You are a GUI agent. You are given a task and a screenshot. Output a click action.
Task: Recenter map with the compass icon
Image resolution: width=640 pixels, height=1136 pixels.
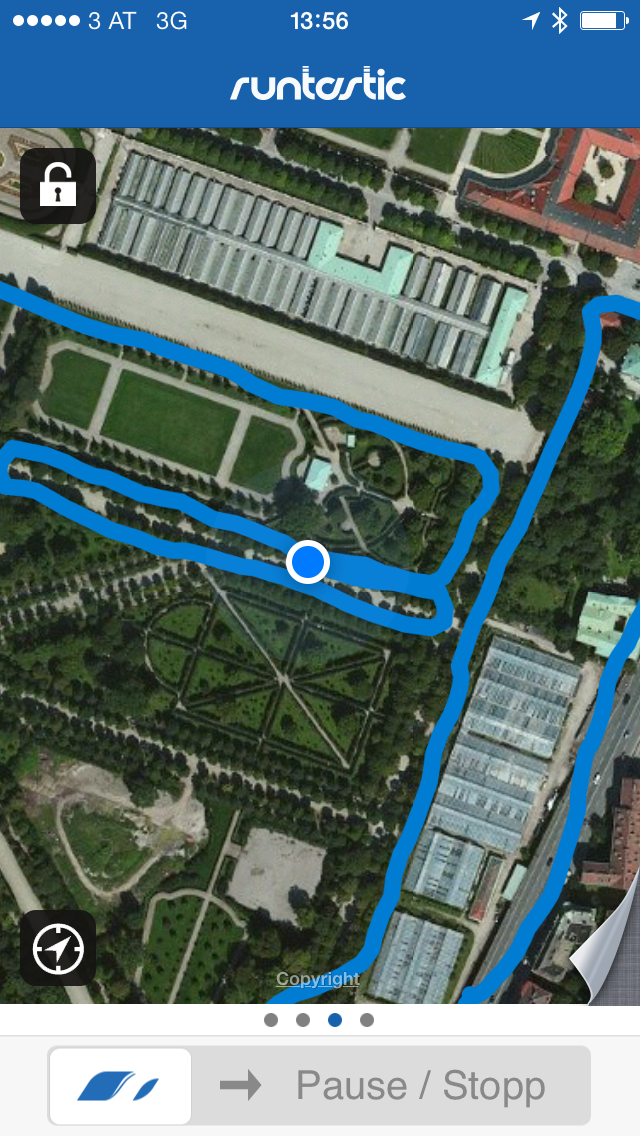coord(58,948)
